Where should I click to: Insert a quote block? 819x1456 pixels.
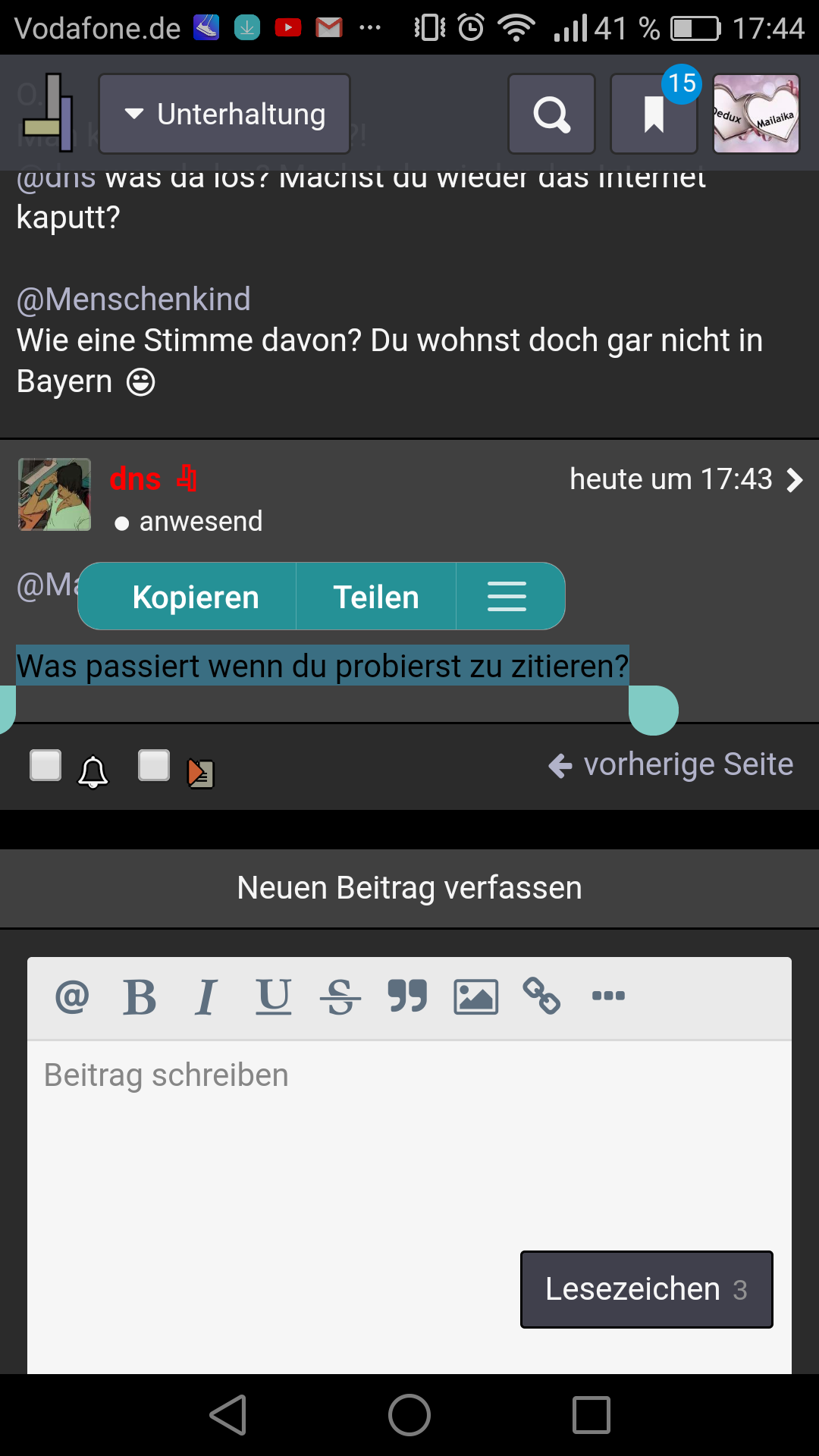407,996
